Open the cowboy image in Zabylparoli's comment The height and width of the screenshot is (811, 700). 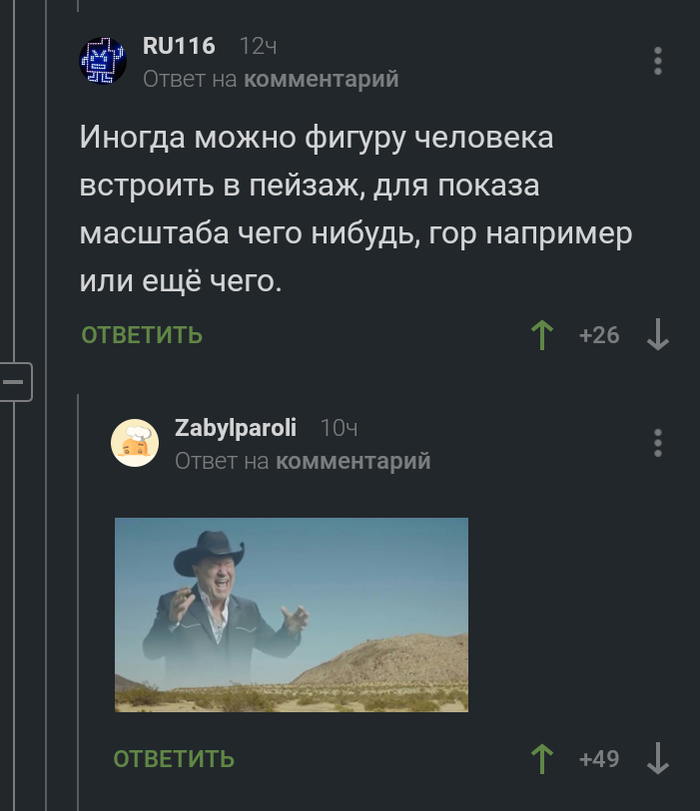tap(291, 614)
